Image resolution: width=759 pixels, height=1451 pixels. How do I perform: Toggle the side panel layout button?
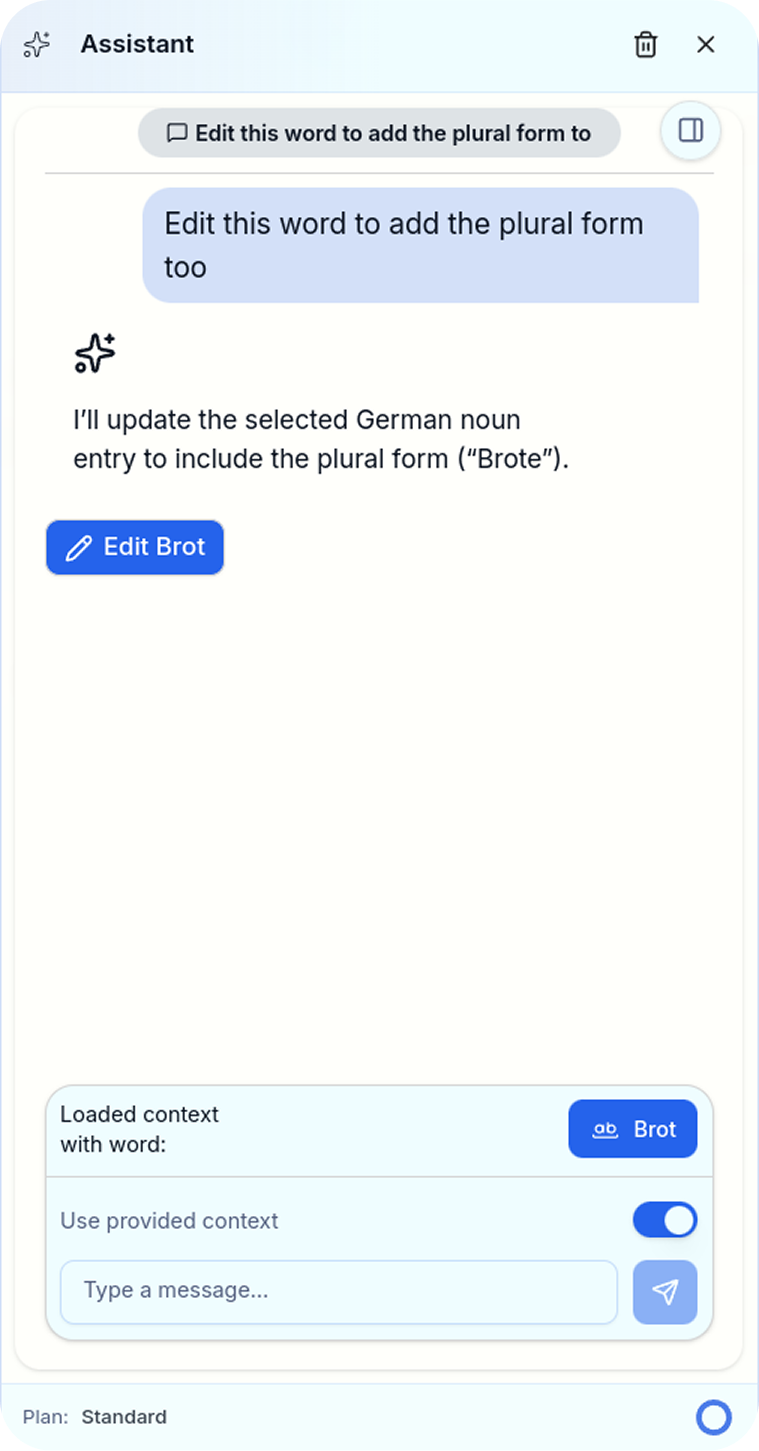pos(691,130)
